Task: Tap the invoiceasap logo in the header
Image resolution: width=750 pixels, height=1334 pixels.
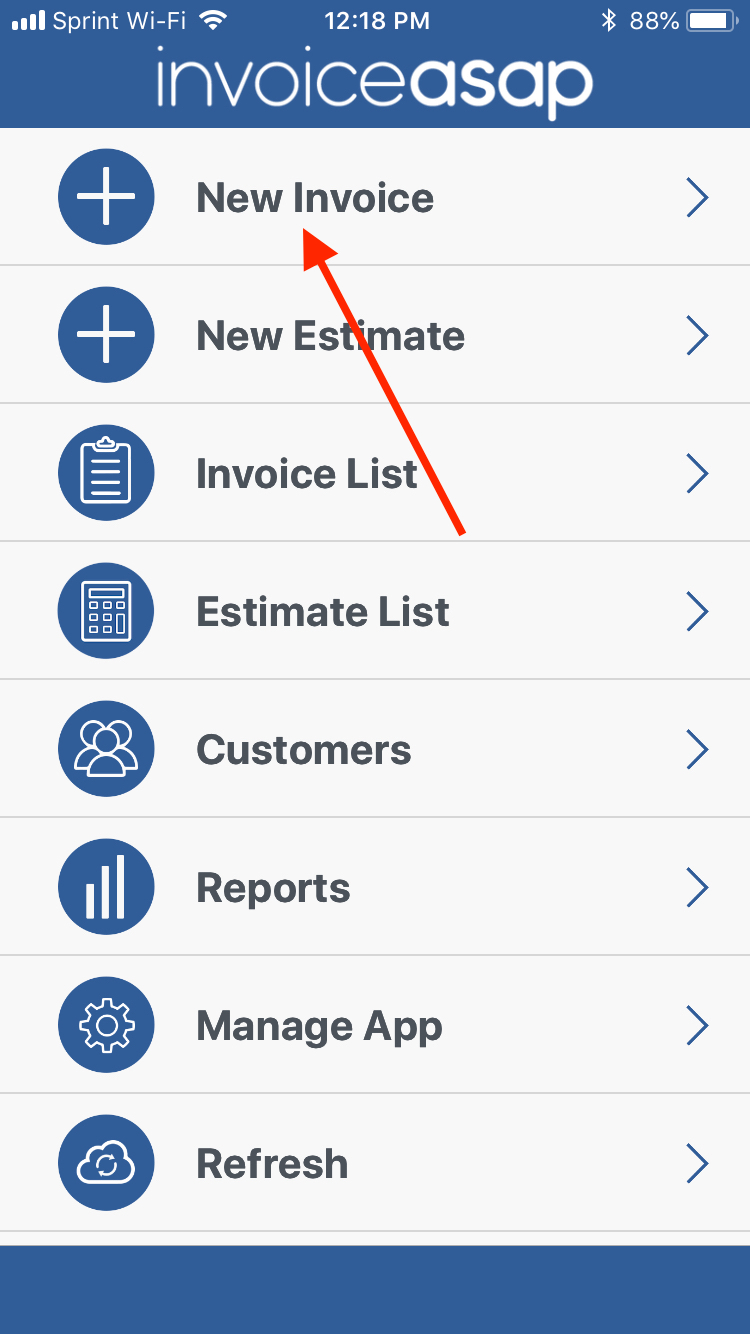Action: pyautogui.click(x=375, y=82)
